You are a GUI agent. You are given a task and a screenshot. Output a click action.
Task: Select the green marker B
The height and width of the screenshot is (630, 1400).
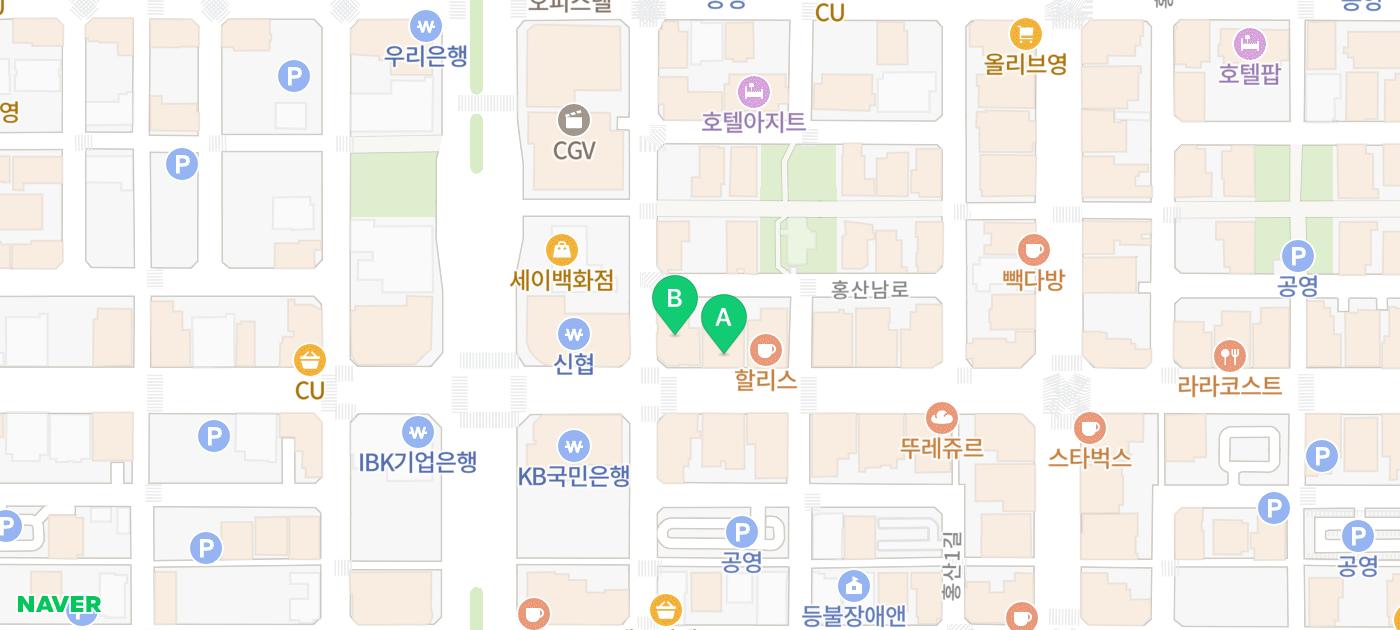click(675, 300)
